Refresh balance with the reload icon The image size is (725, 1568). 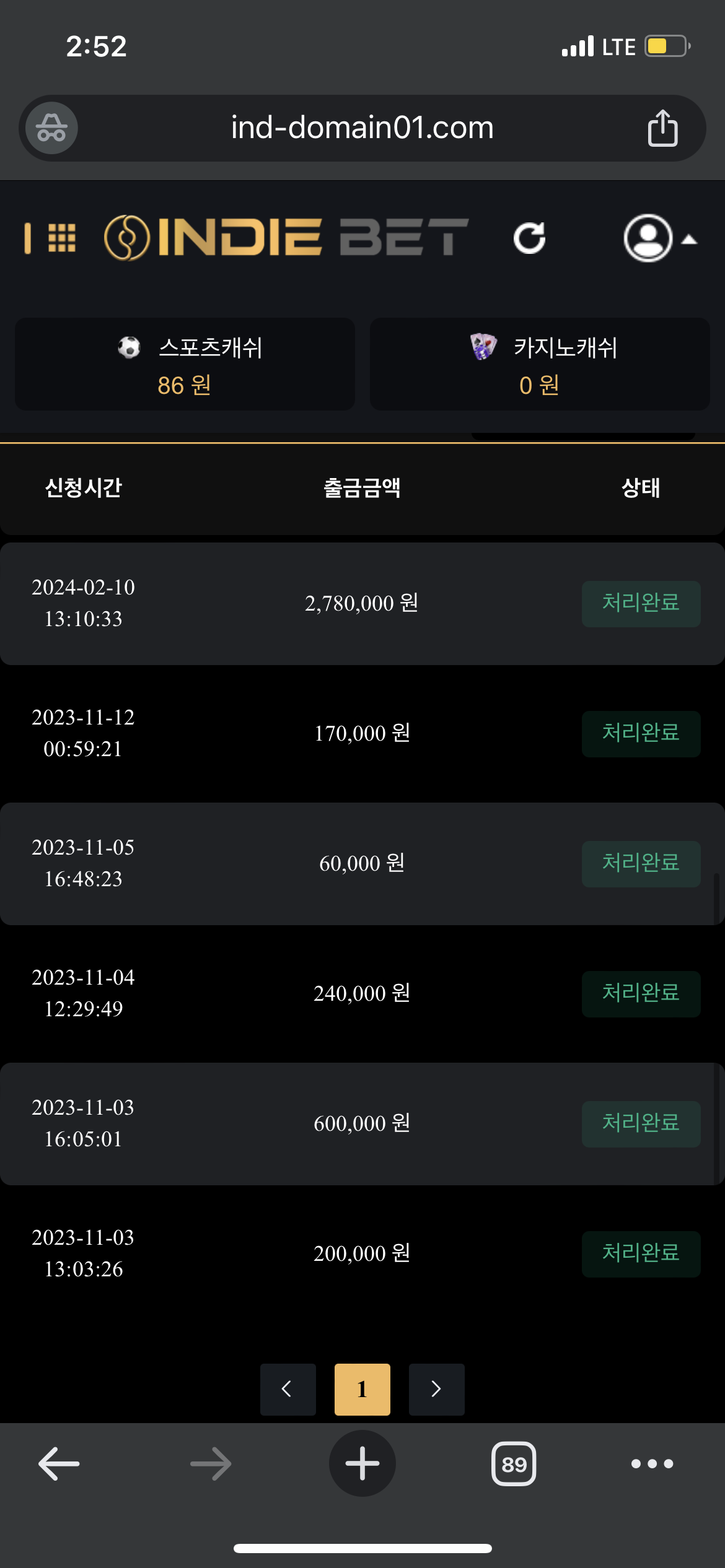[x=529, y=238]
